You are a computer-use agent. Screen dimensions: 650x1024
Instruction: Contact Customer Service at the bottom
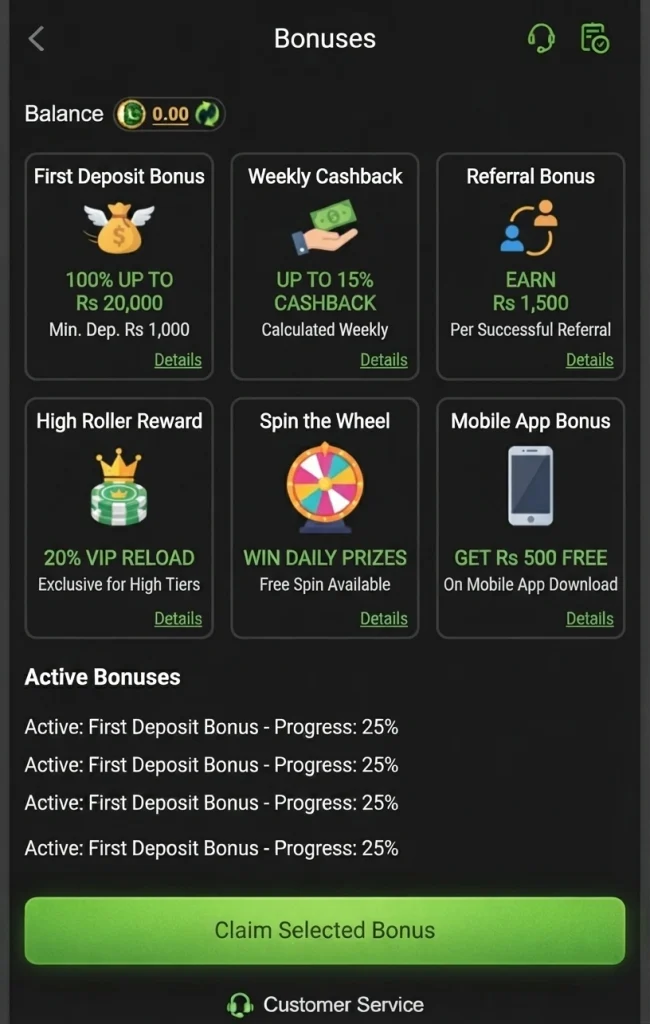[325, 1004]
